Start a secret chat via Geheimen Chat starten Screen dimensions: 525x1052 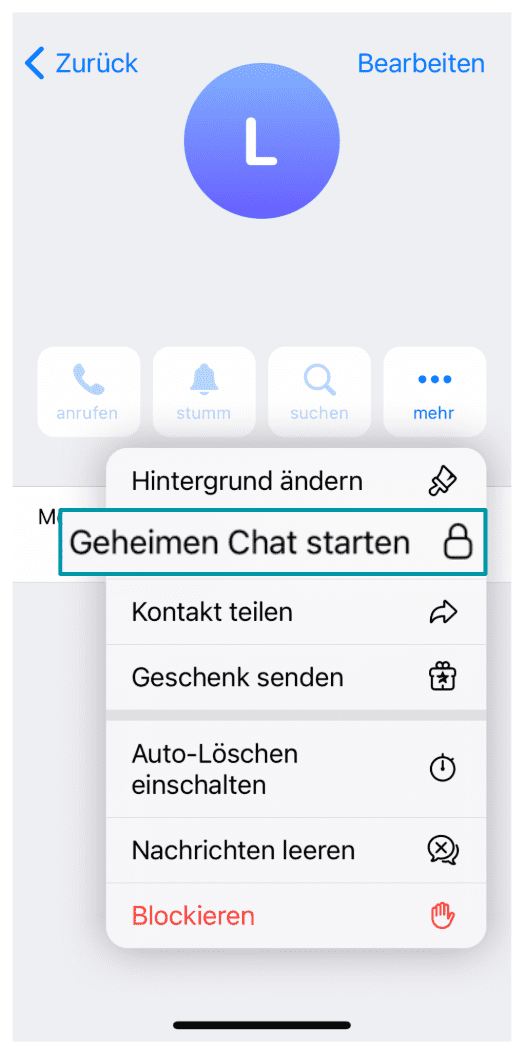coord(273,543)
